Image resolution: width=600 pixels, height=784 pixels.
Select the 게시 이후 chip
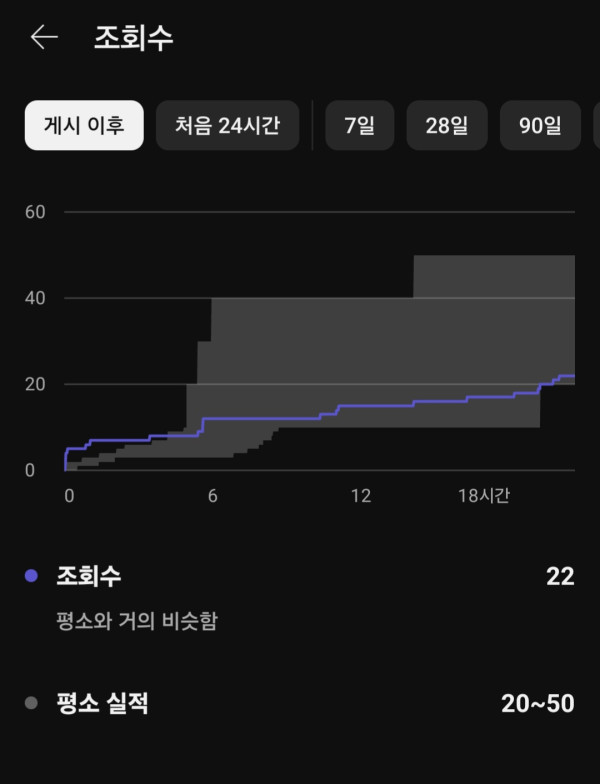pos(84,126)
